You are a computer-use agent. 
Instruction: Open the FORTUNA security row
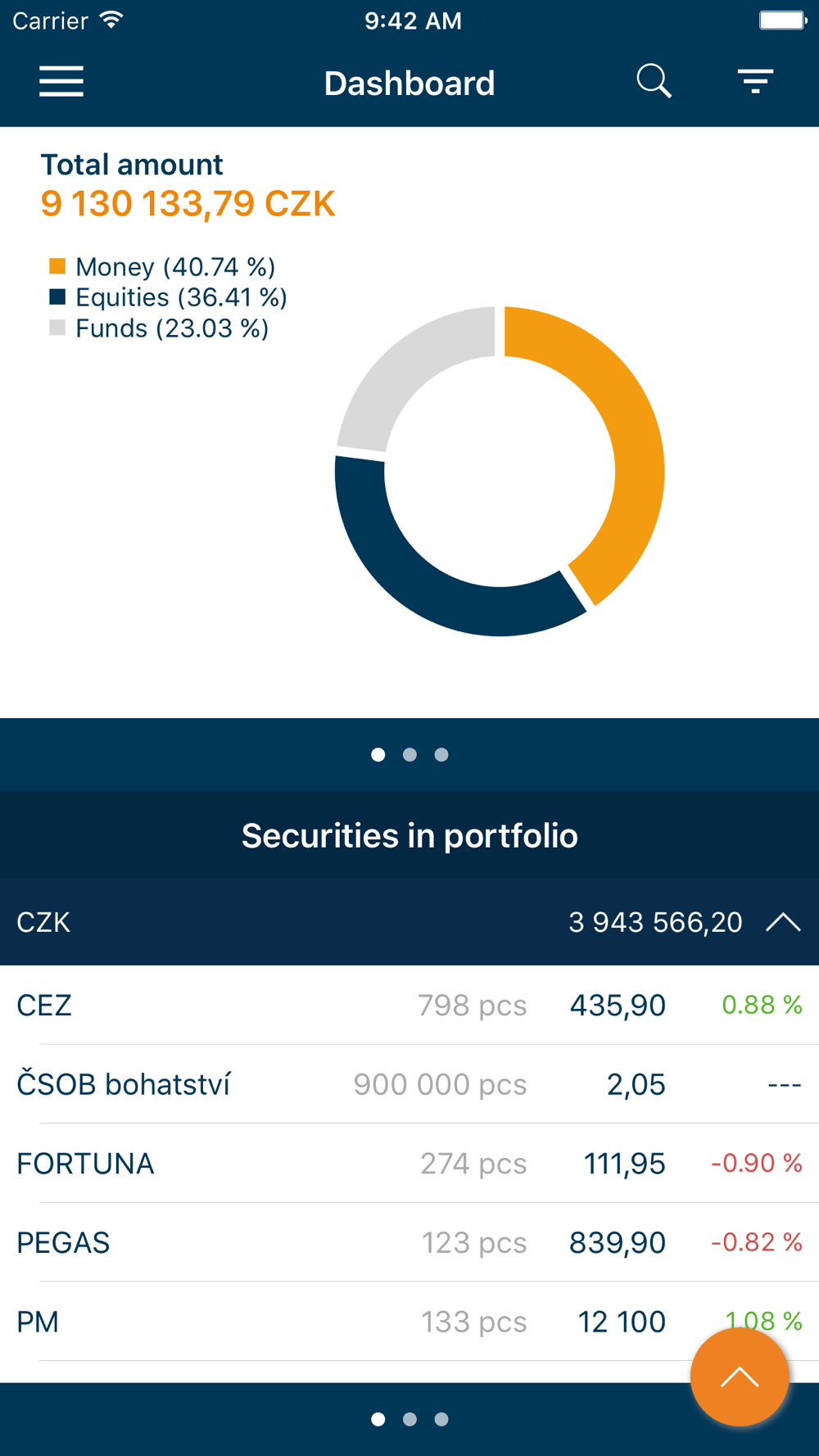point(409,1164)
